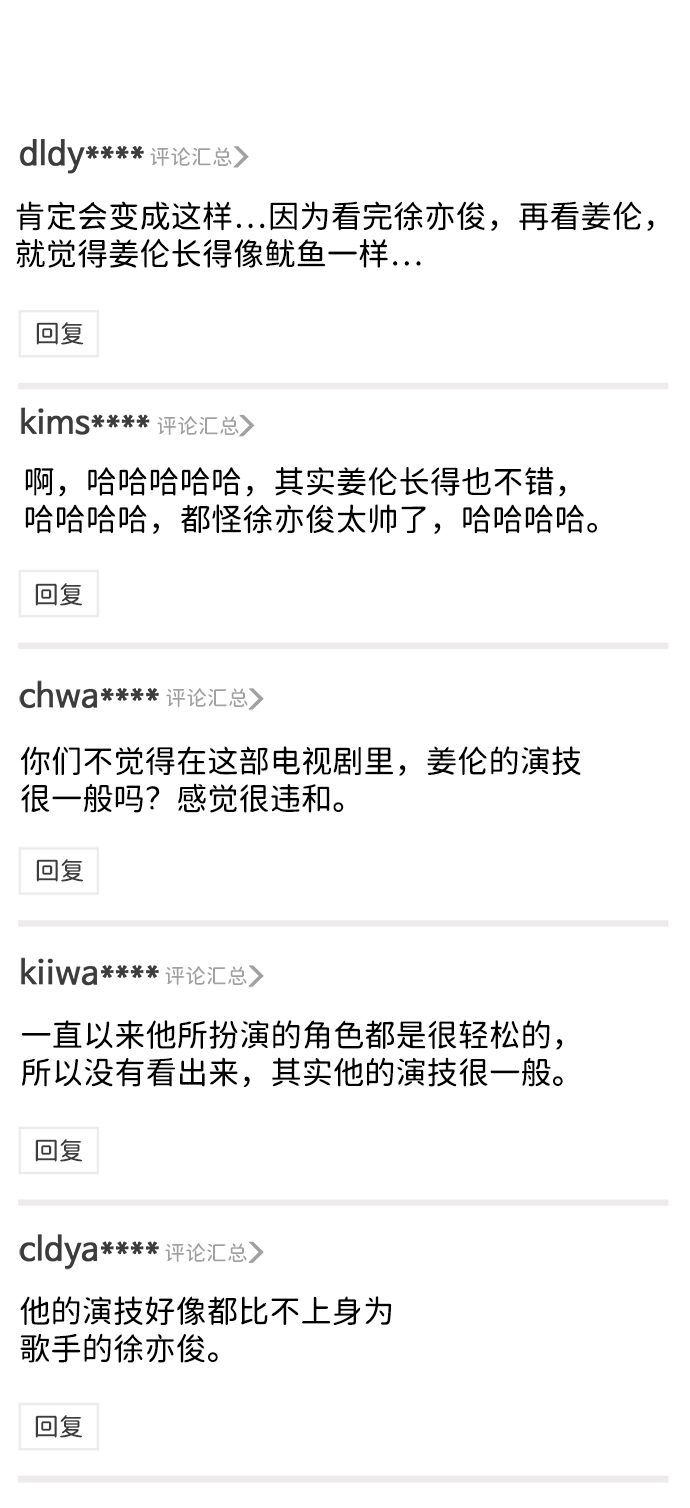This screenshot has height=1508, width=690.
Task: Reply to kiiwa****'s comment
Action: (x=59, y=1150)
